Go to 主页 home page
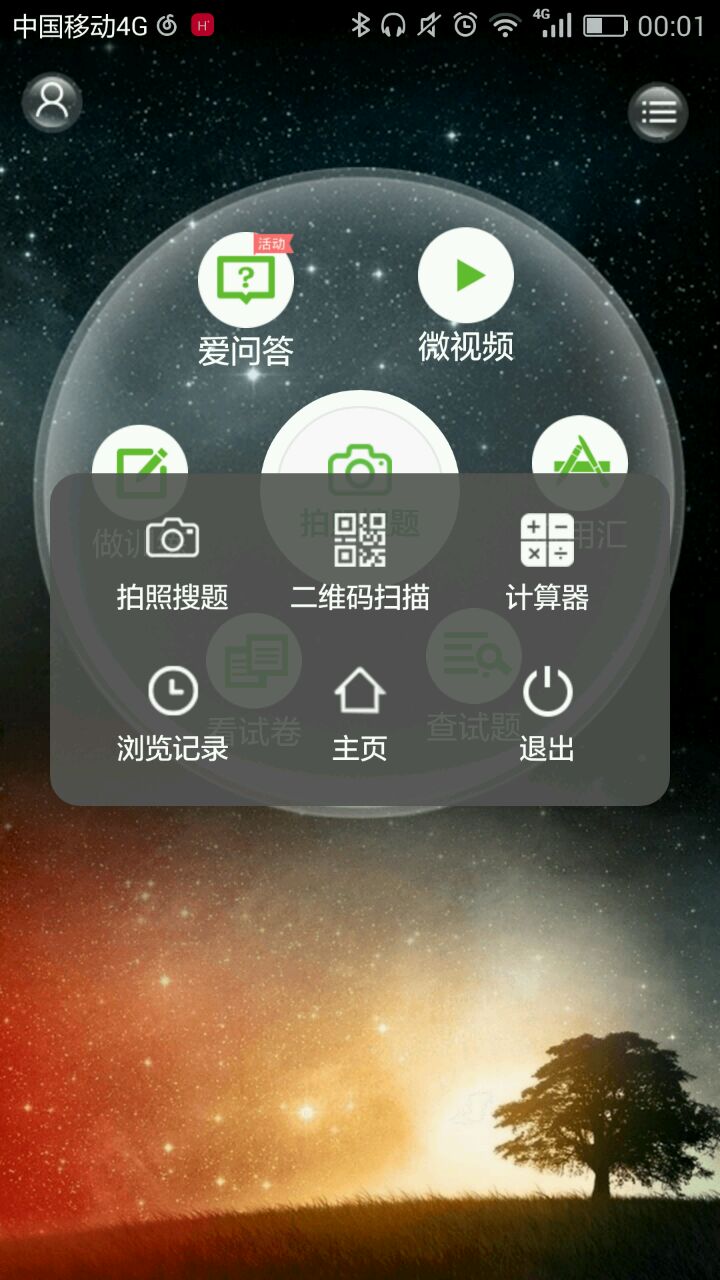The width and height of the screenshot is (720, 1280). pos(360,713)
